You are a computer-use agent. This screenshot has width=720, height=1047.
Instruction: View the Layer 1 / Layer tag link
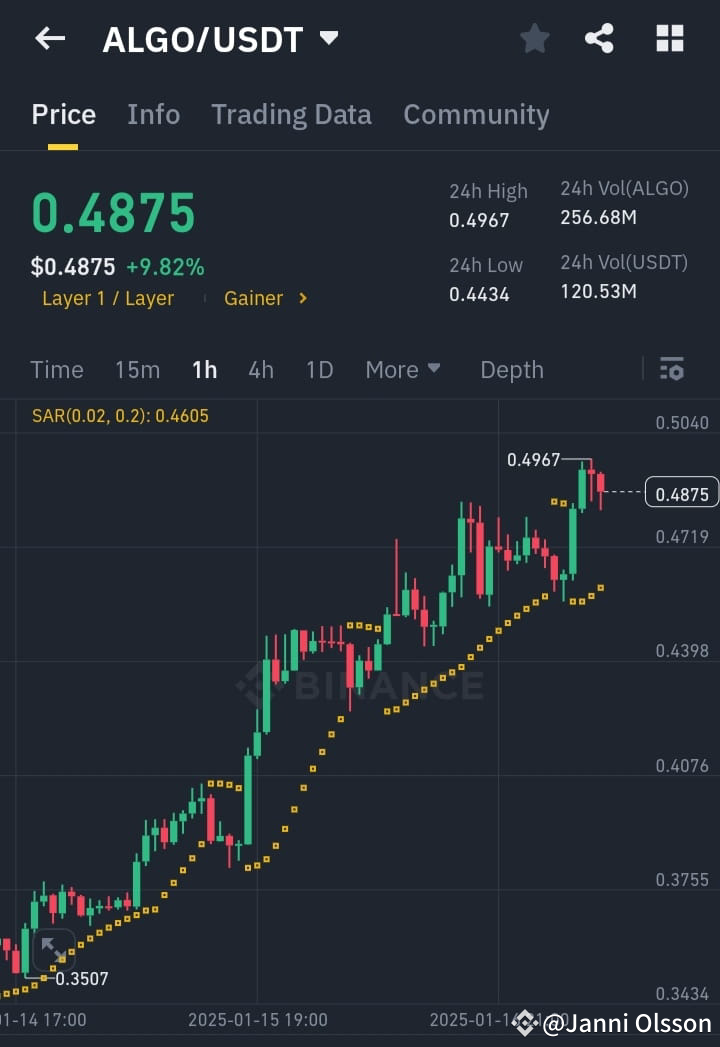(x=108, y=298)
